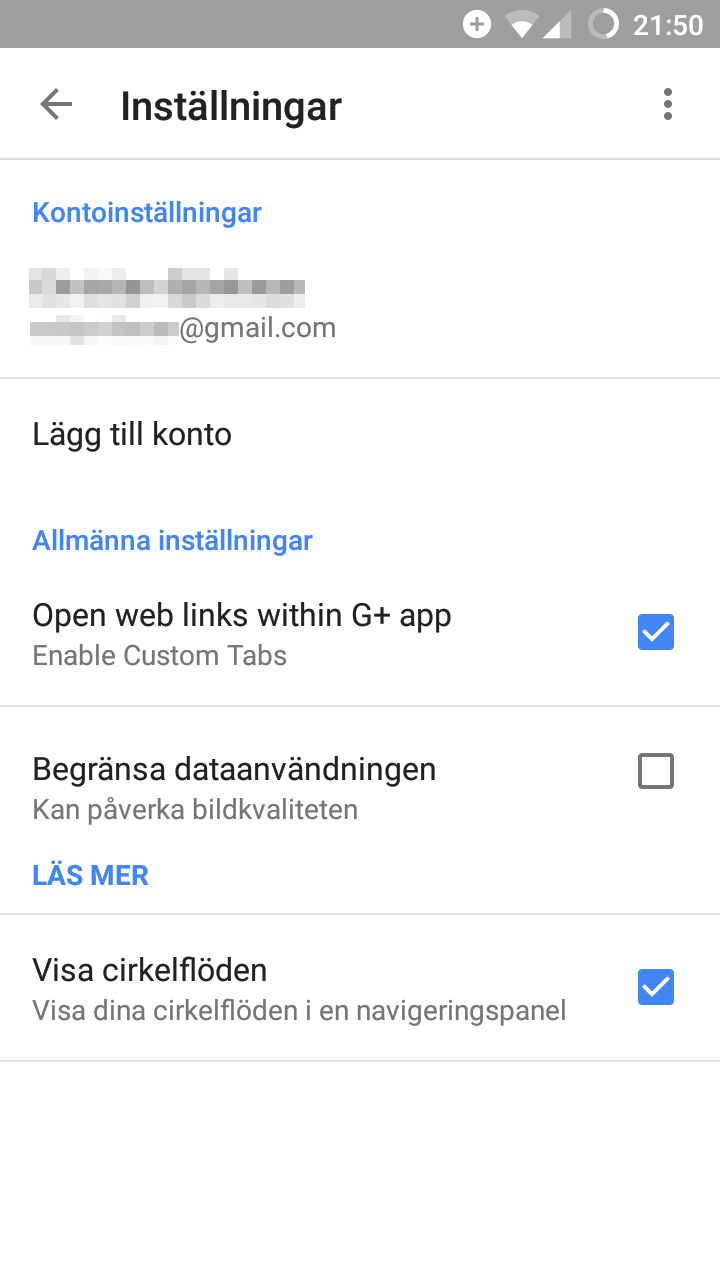This screenshot has width=720, height=1280.
Task: Open the overflow menu
Action: [667, 104]
